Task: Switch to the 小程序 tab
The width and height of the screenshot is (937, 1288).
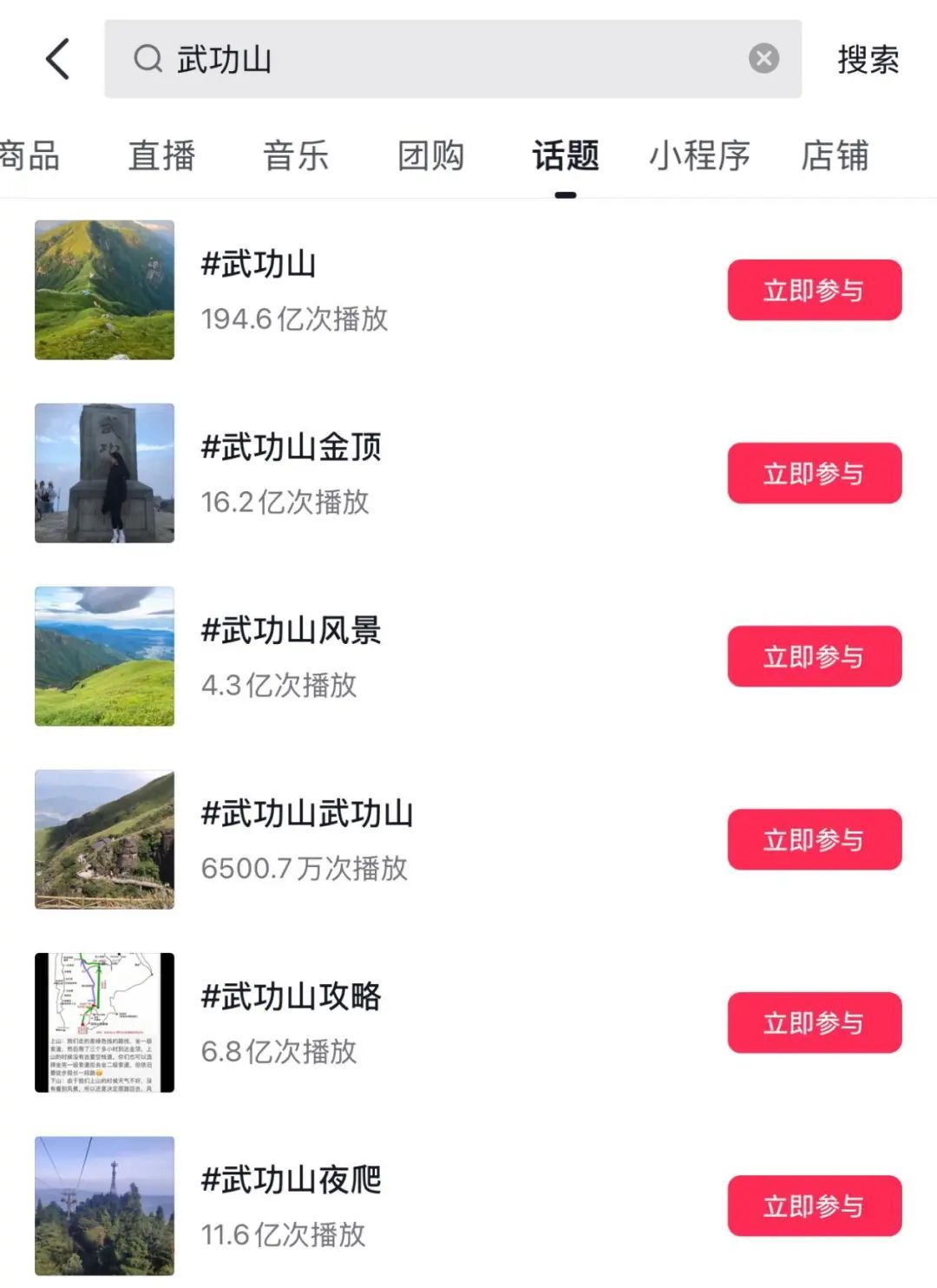Action: [699, 156]
